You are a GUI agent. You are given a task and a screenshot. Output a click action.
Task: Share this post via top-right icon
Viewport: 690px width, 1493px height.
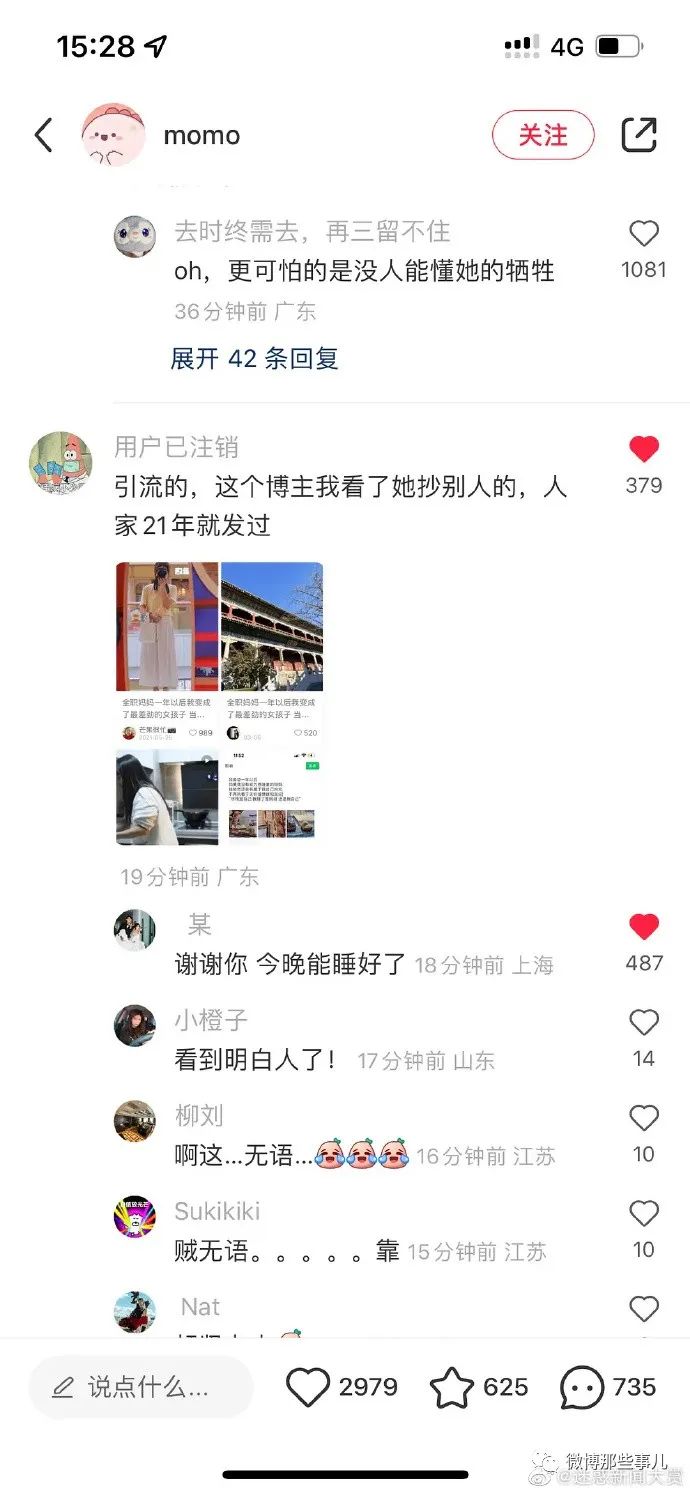click(x=638, y=135)
